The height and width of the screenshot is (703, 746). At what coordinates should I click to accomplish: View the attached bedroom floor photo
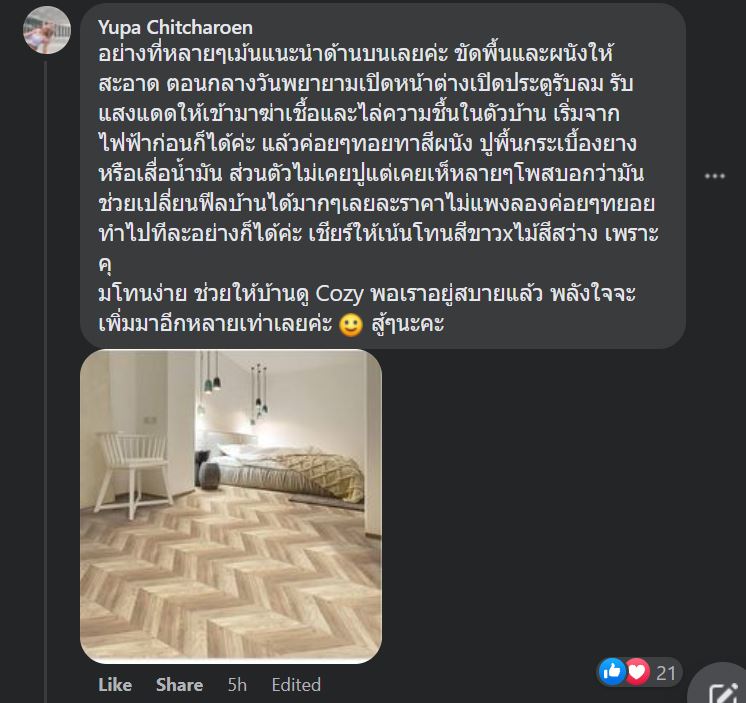[231, 505]
